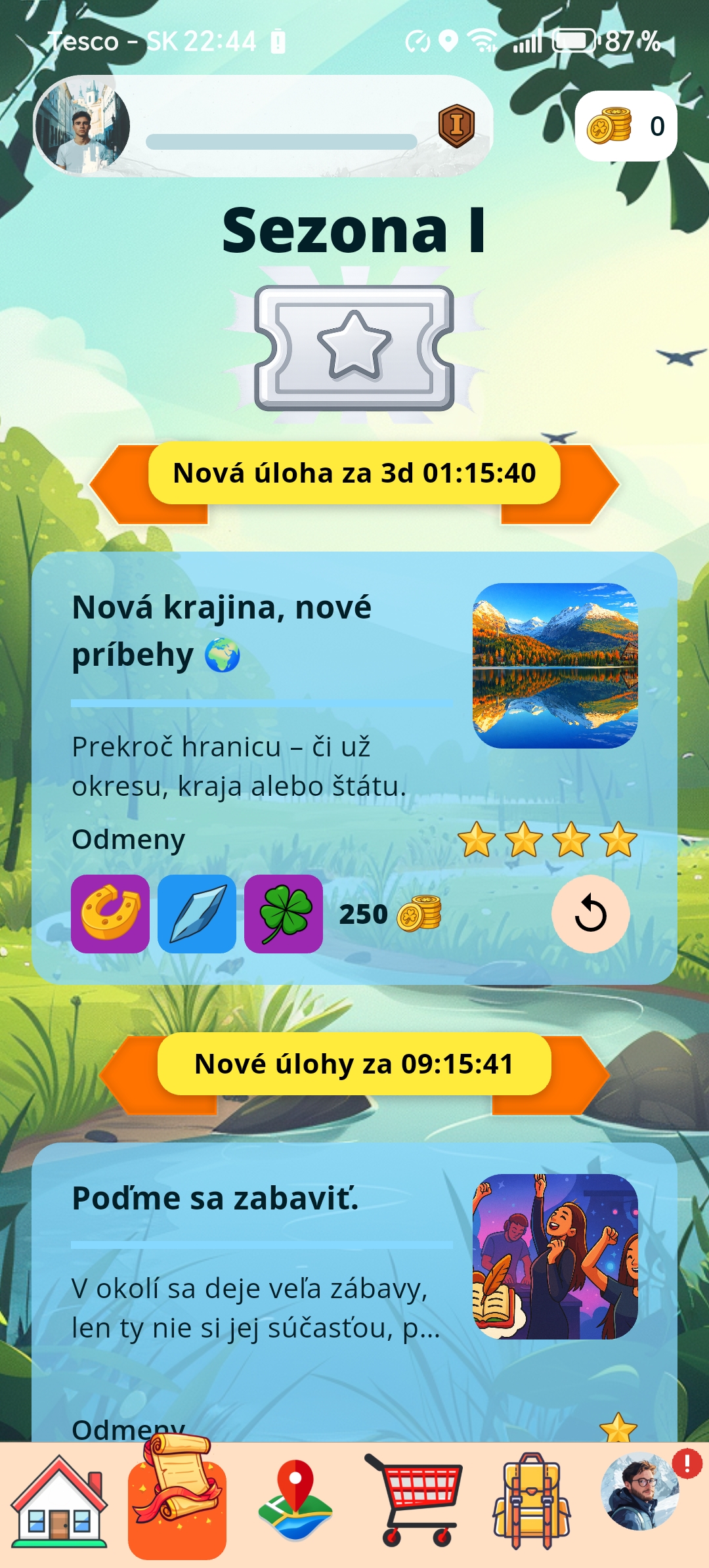The image size is (709, 1568).
Task: Tap the blue crystal reward icon
Action: pos(197,913)
